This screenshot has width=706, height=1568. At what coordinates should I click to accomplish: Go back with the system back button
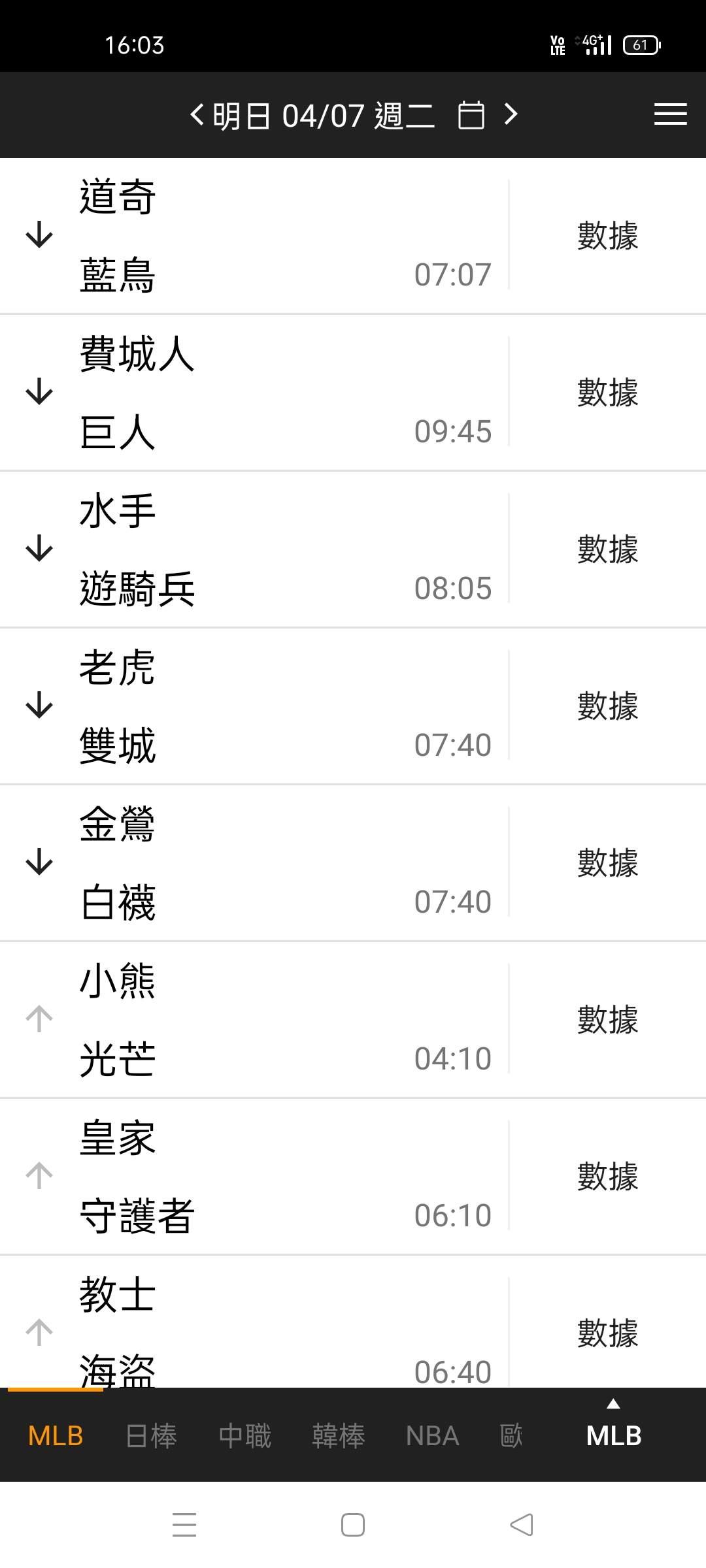pyautogui.click(x=521, y=1525)
